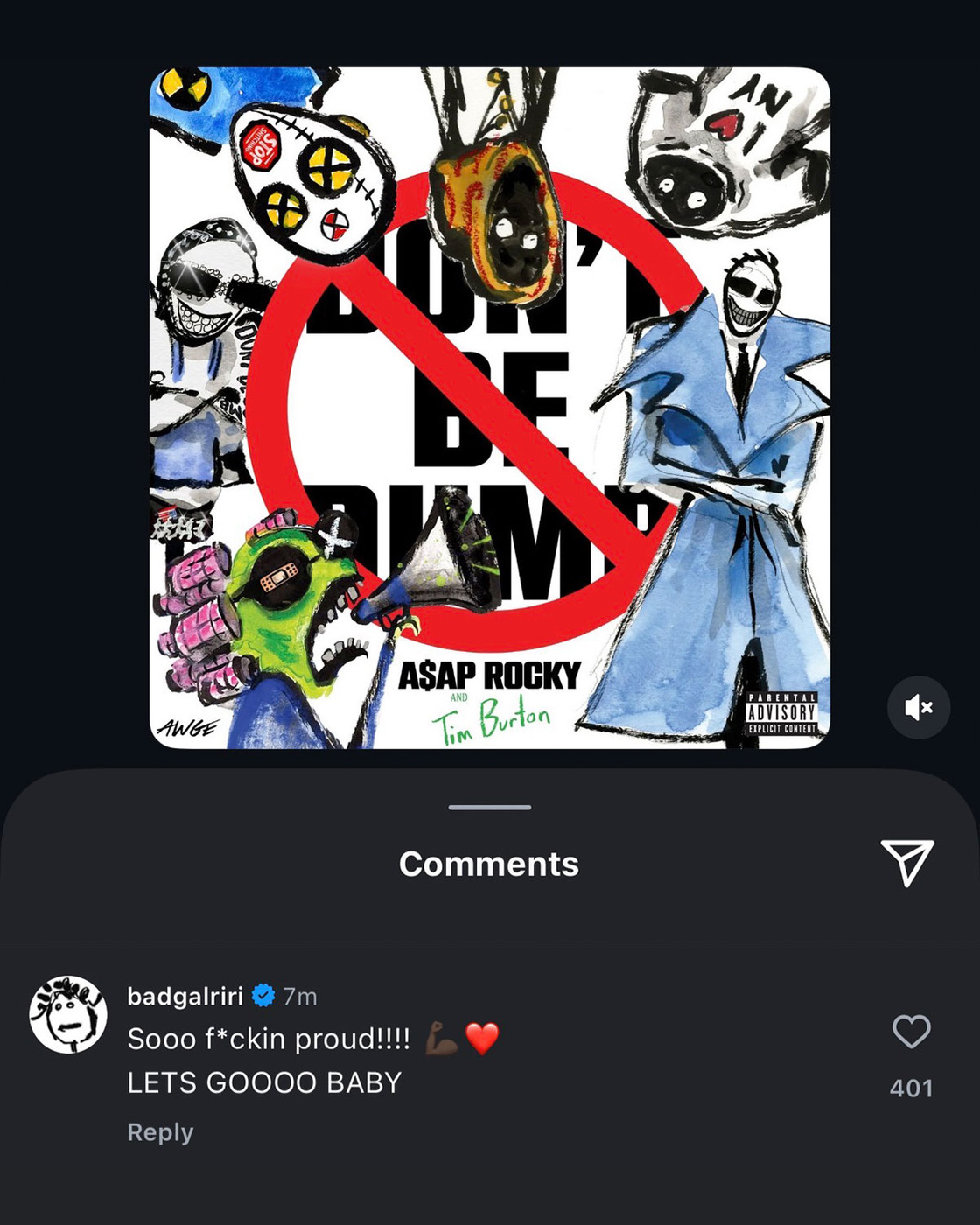
Task: Reply to badgalriri's comment
Action: pos(160,1132)
